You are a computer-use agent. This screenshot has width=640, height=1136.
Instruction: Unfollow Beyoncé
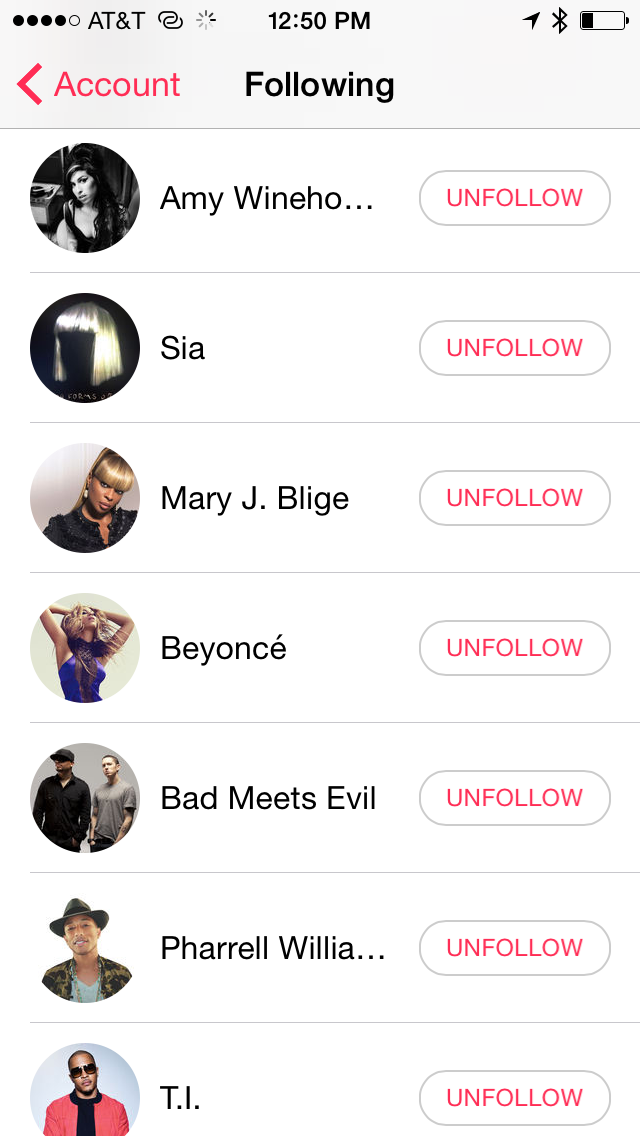pyautogui.click(x=514, y=648)
